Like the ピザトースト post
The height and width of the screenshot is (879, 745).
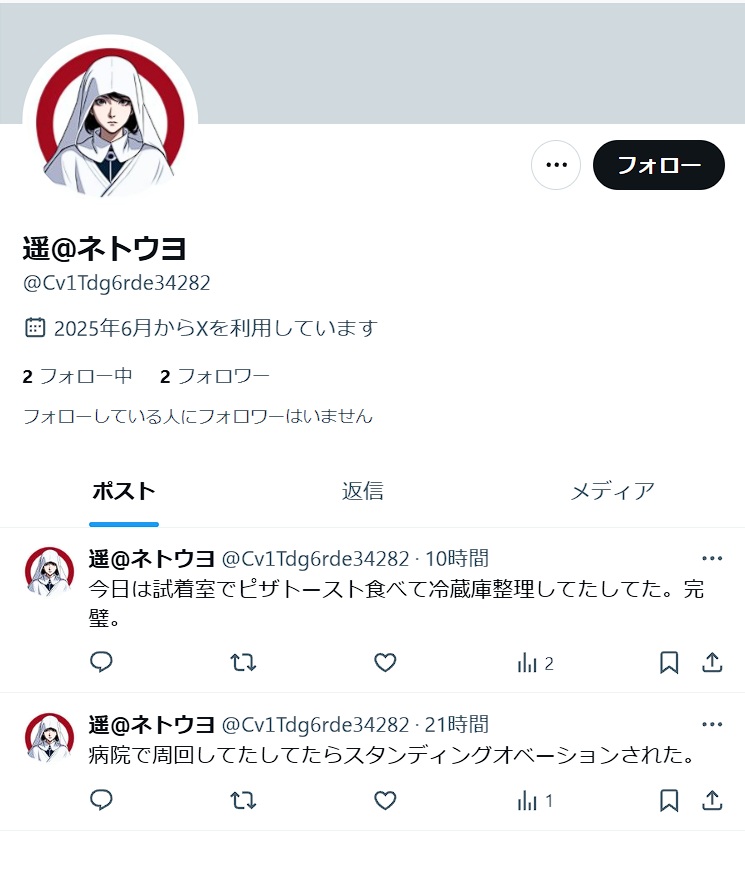[385, 662]
